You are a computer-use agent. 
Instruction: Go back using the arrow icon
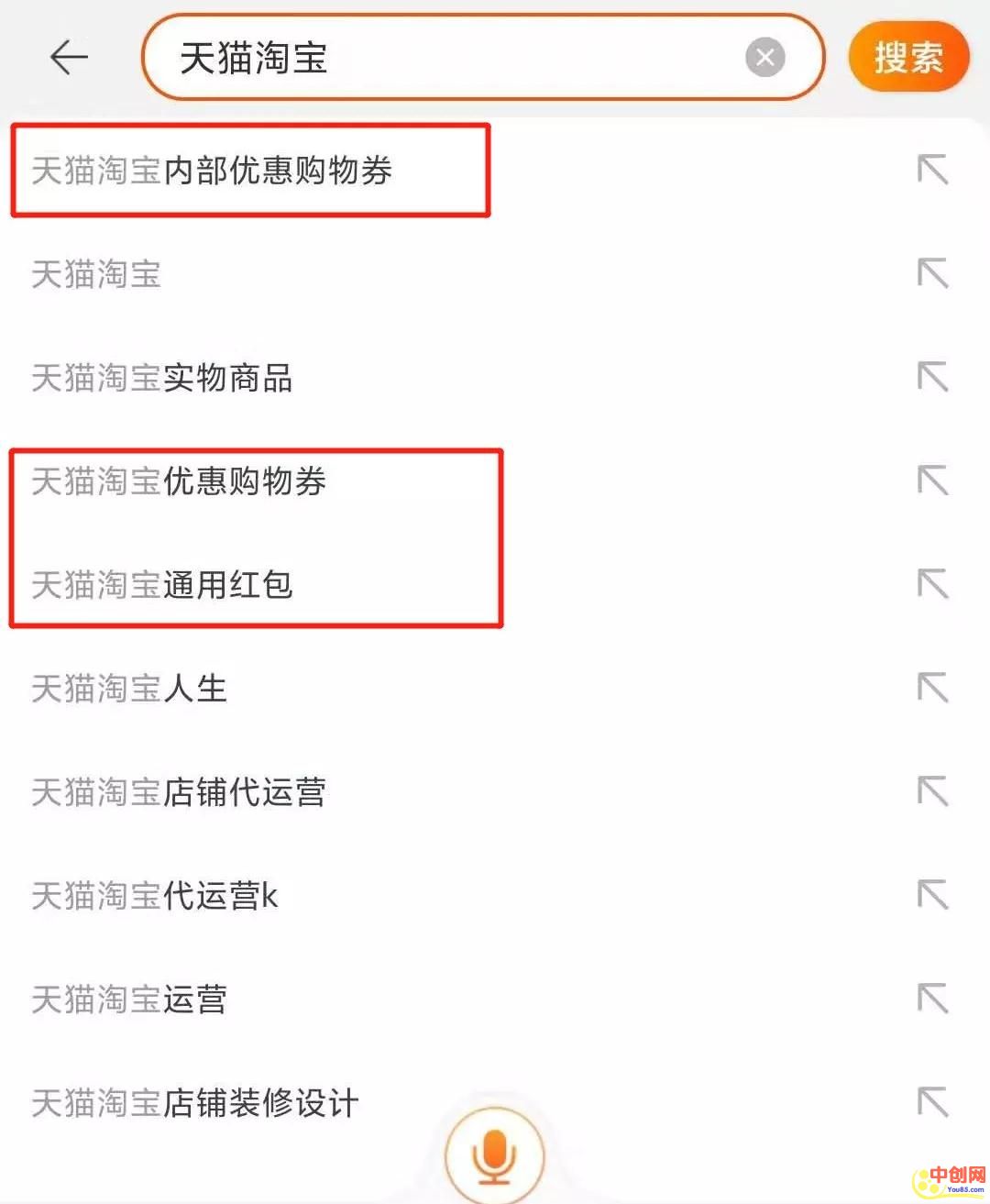(69, 58)
